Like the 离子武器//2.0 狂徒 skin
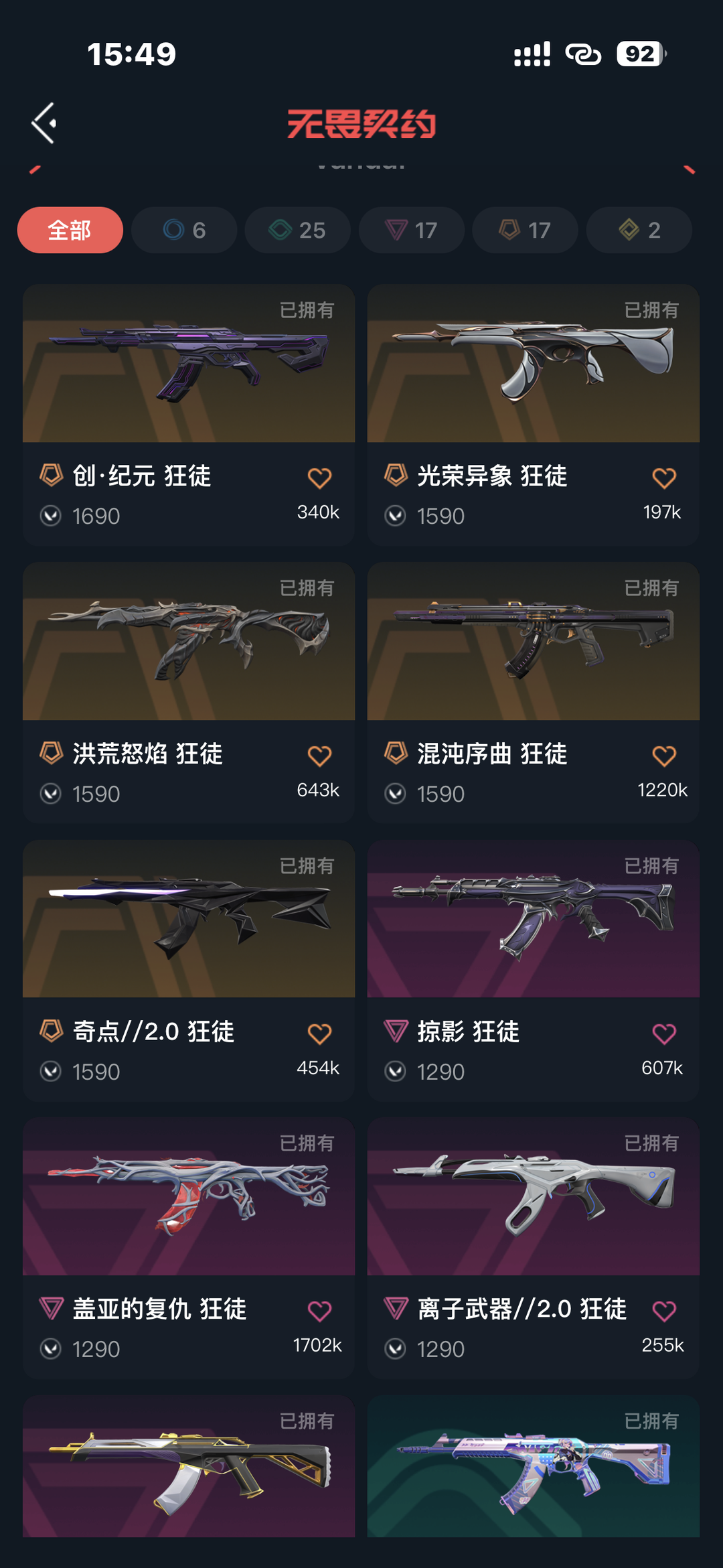723x1568 pixels. click(x=664, y=1311)
